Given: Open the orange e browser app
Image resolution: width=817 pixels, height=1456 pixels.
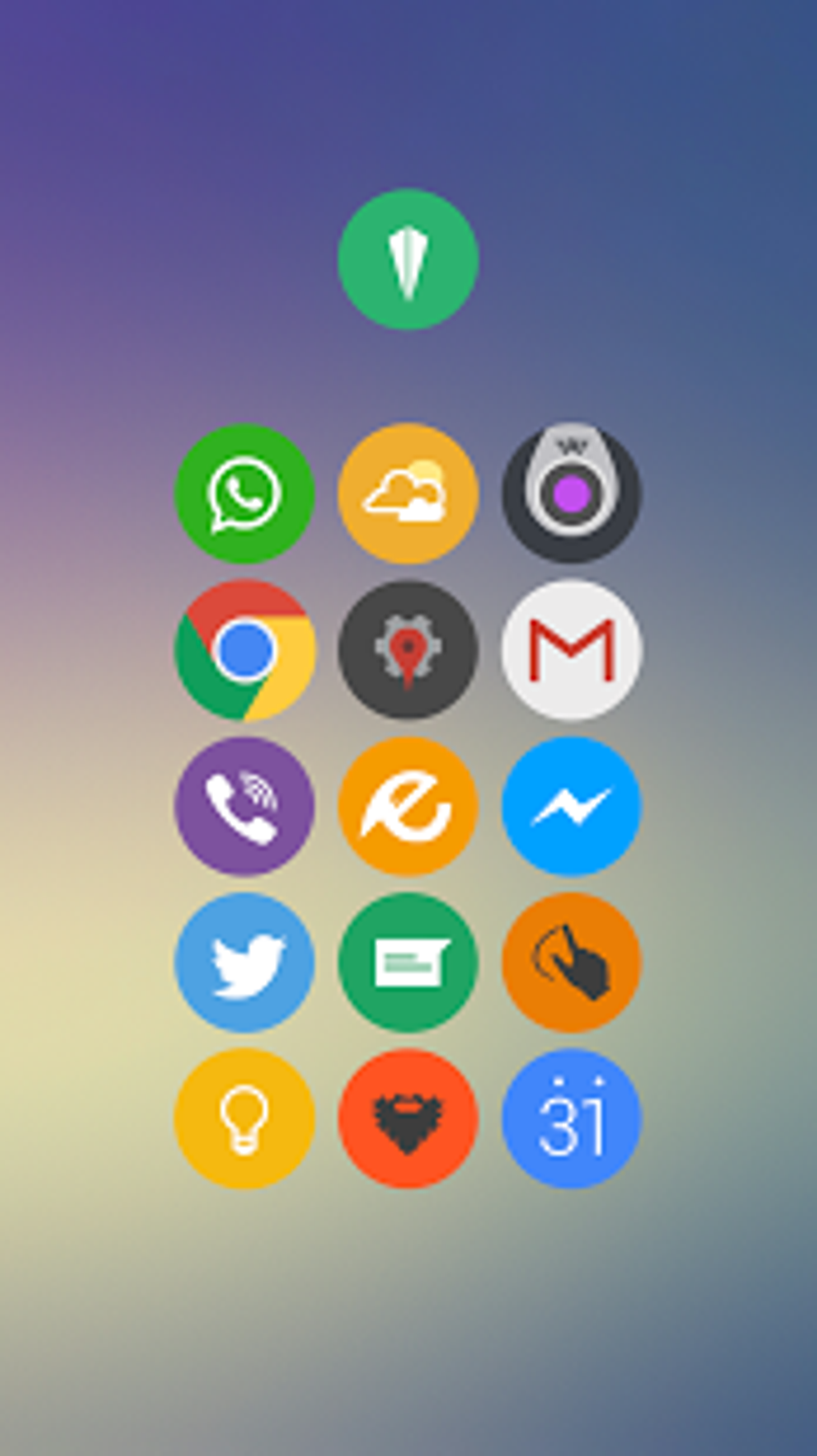Looking at the screenshot, I should (x=408, y=806).
